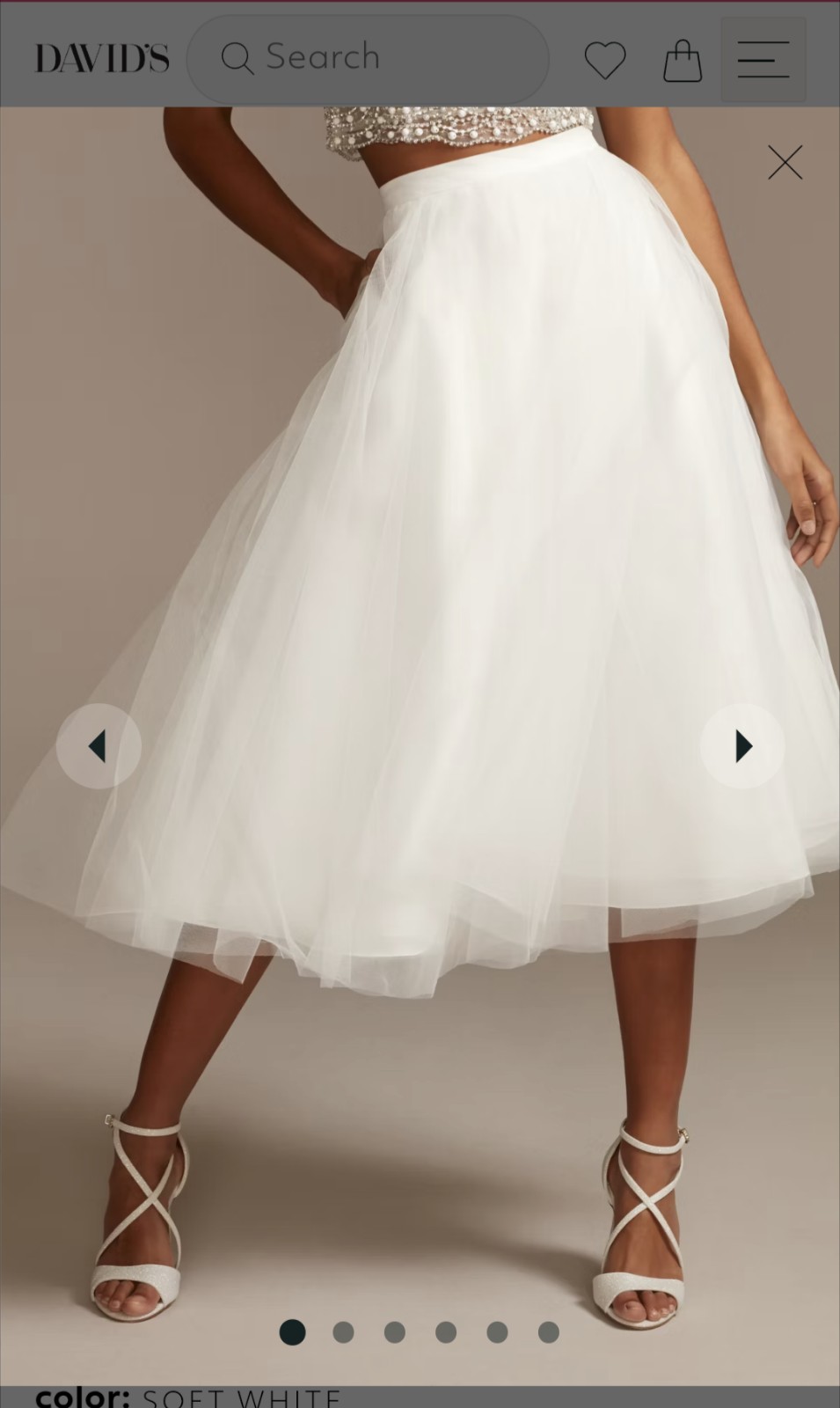Go back to the previous product photo

(99, 746)
